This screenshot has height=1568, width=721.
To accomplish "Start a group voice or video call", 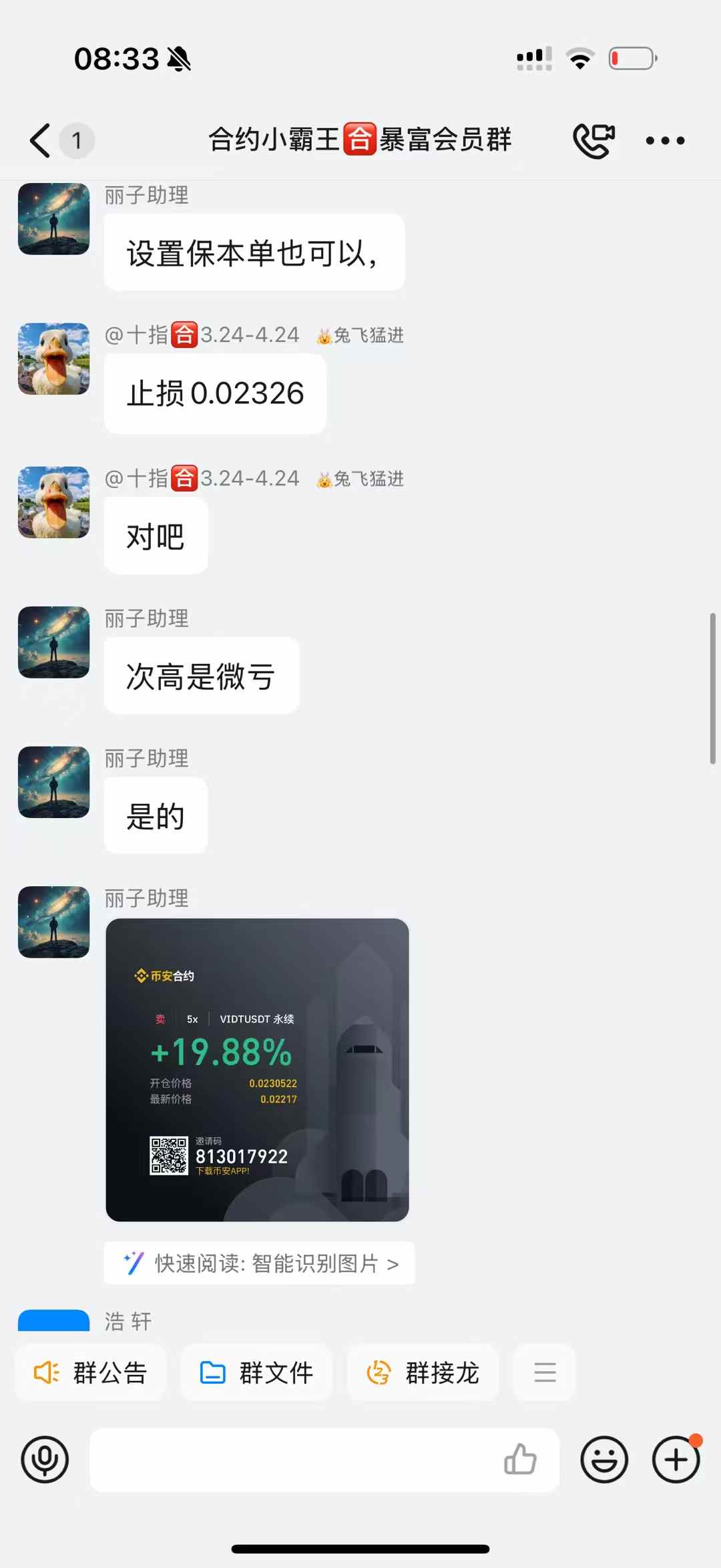I will coord(593,140).
